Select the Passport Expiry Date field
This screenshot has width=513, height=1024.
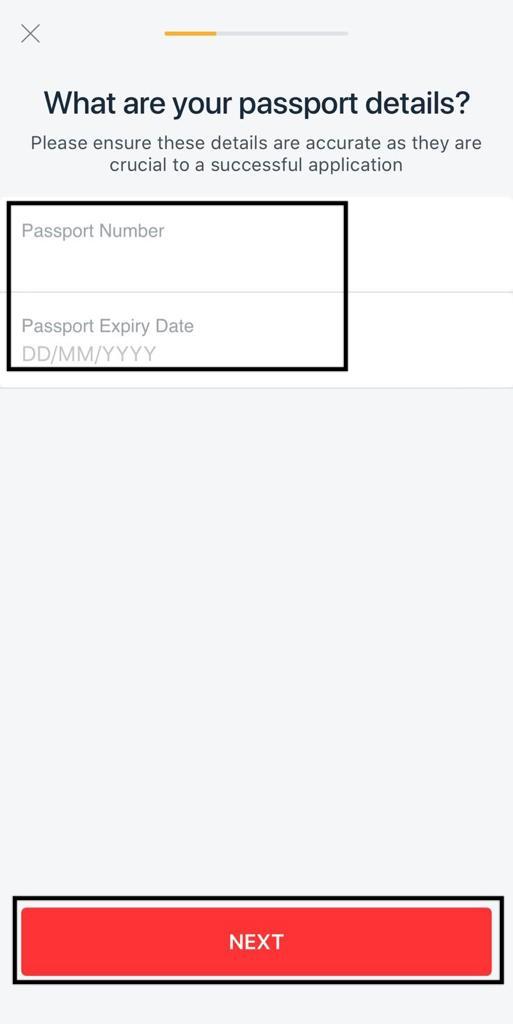point(256,340)
